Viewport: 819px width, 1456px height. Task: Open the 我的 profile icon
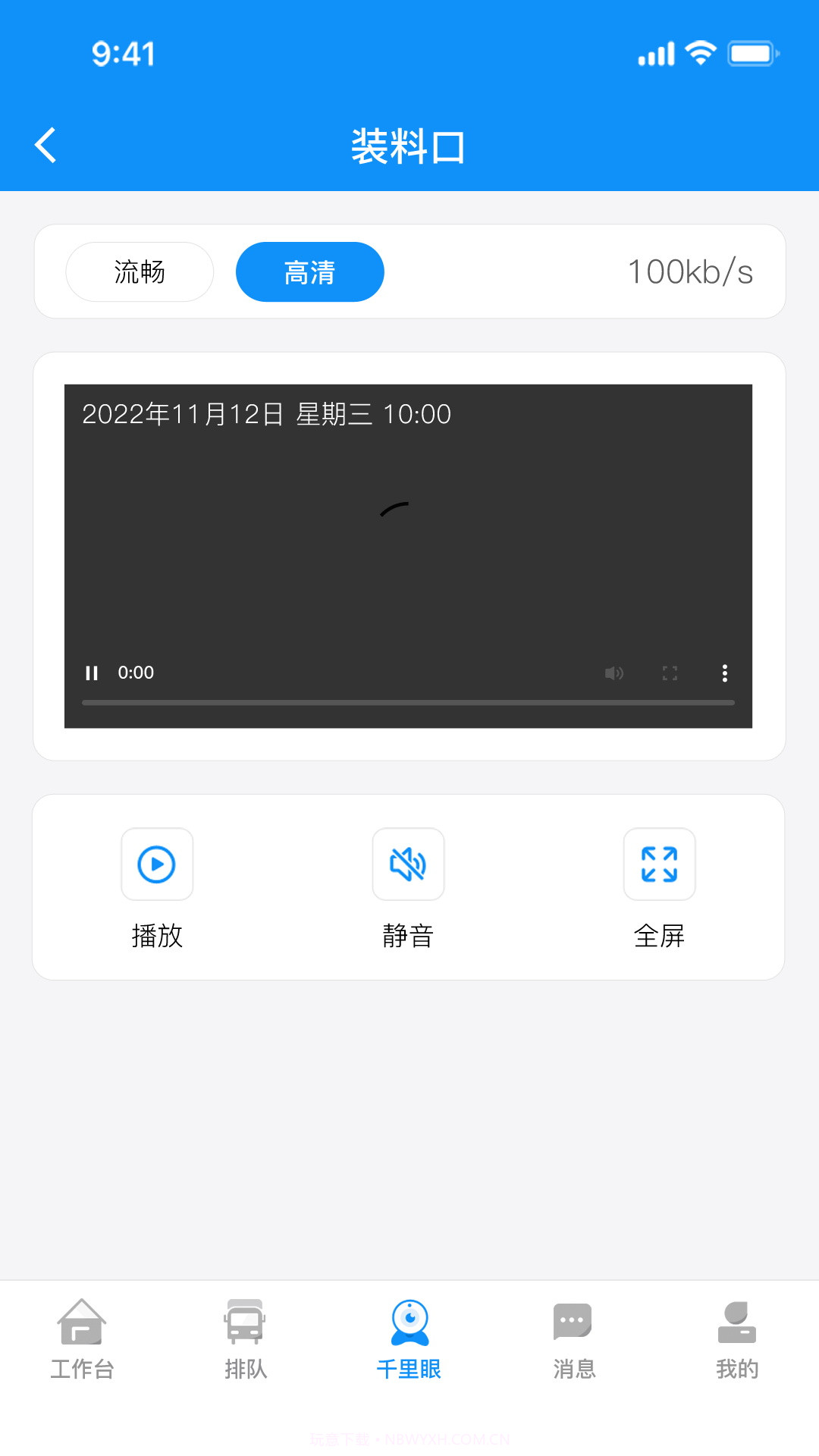click(x=737, y=1321)
